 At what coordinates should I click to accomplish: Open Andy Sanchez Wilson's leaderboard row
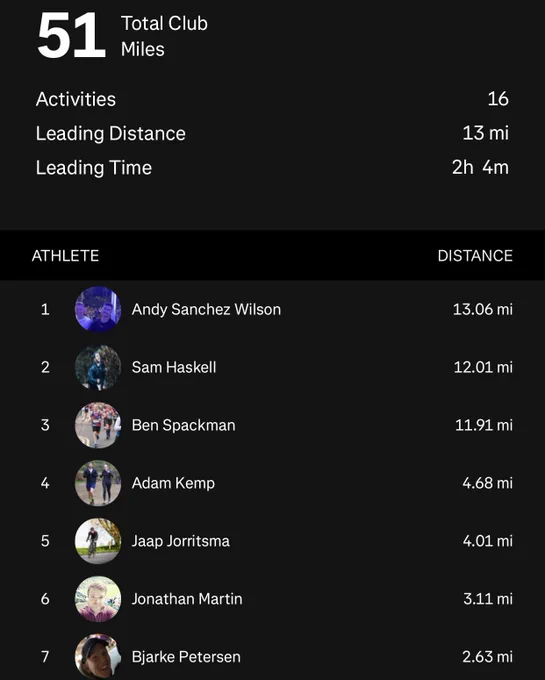tap(272, 309)
